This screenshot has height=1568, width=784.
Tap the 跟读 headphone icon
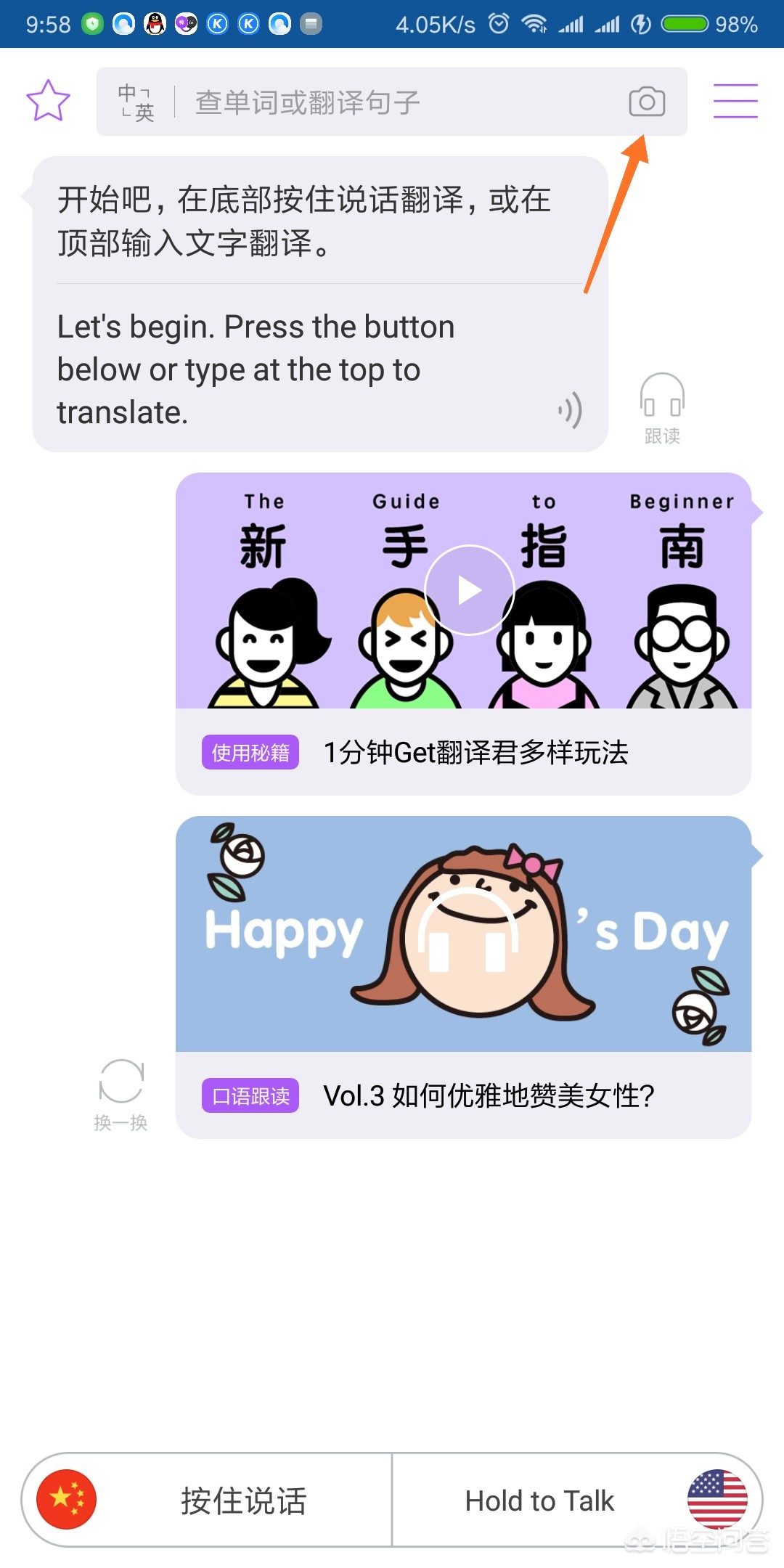click(x=662, y=408)
